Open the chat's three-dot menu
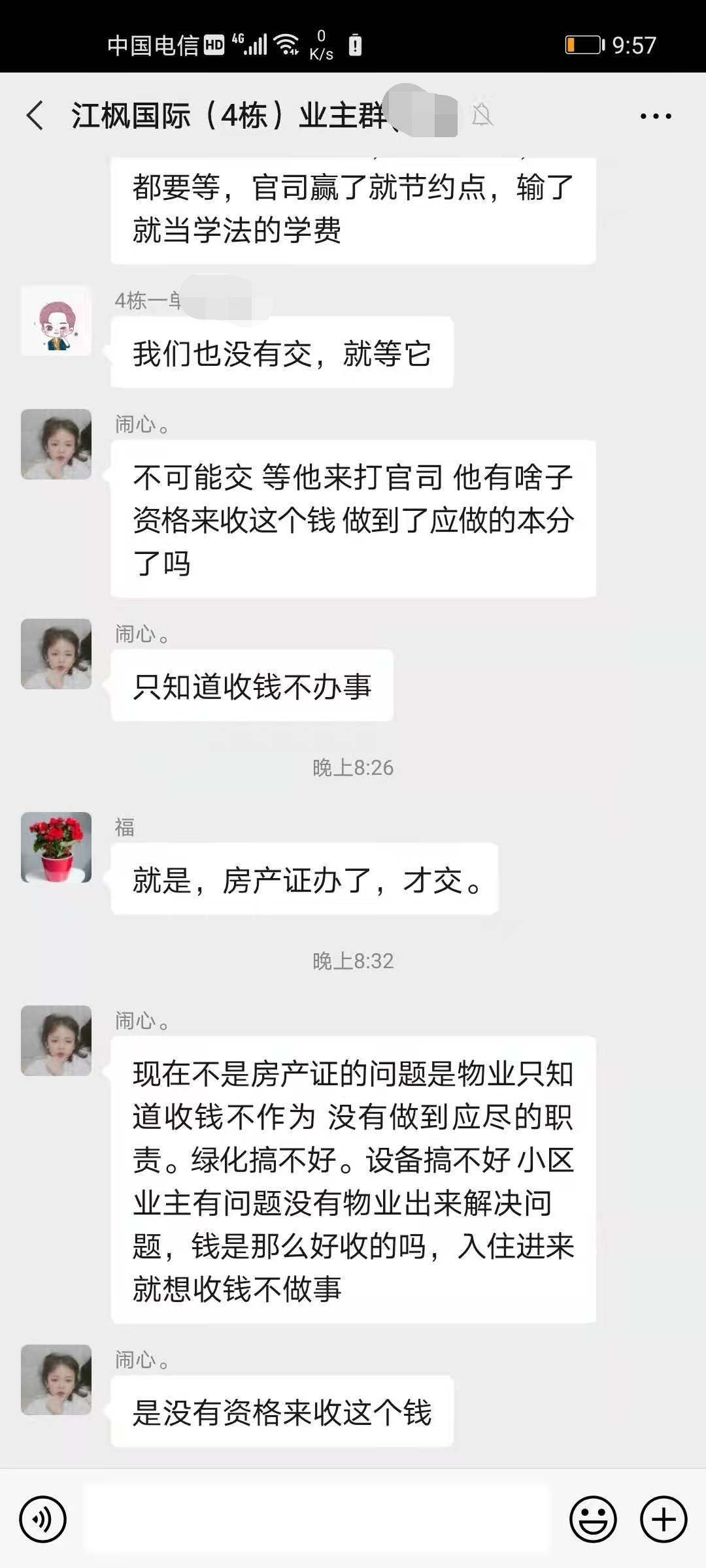This screenshot has width=706, height=1568. pos(655,116)
